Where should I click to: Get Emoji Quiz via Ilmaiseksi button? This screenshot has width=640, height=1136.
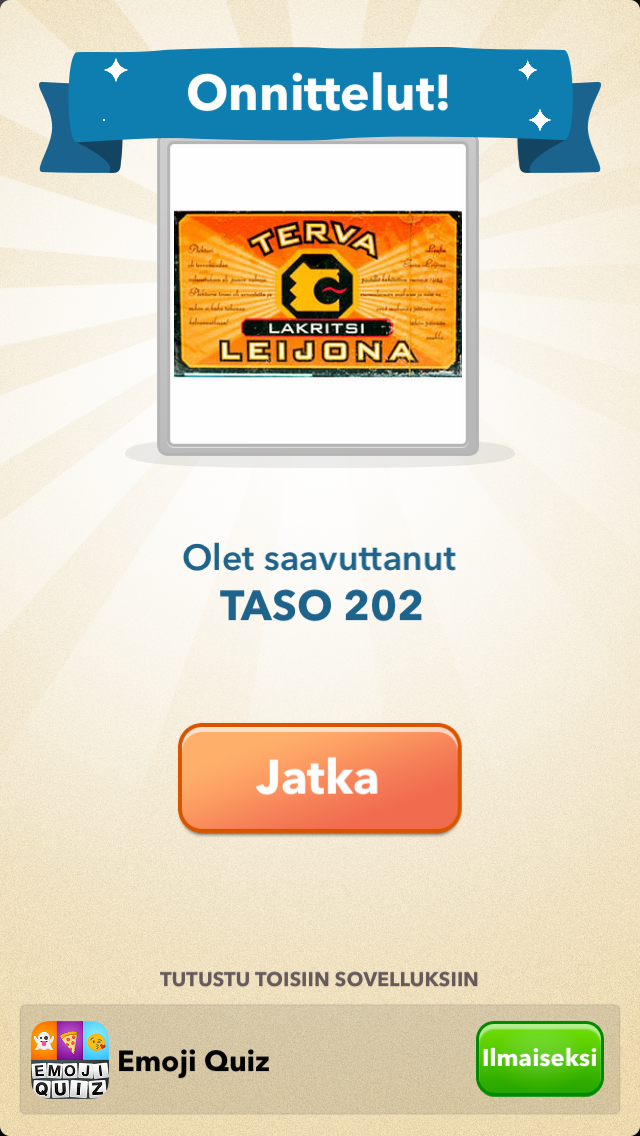(539, 1058)
